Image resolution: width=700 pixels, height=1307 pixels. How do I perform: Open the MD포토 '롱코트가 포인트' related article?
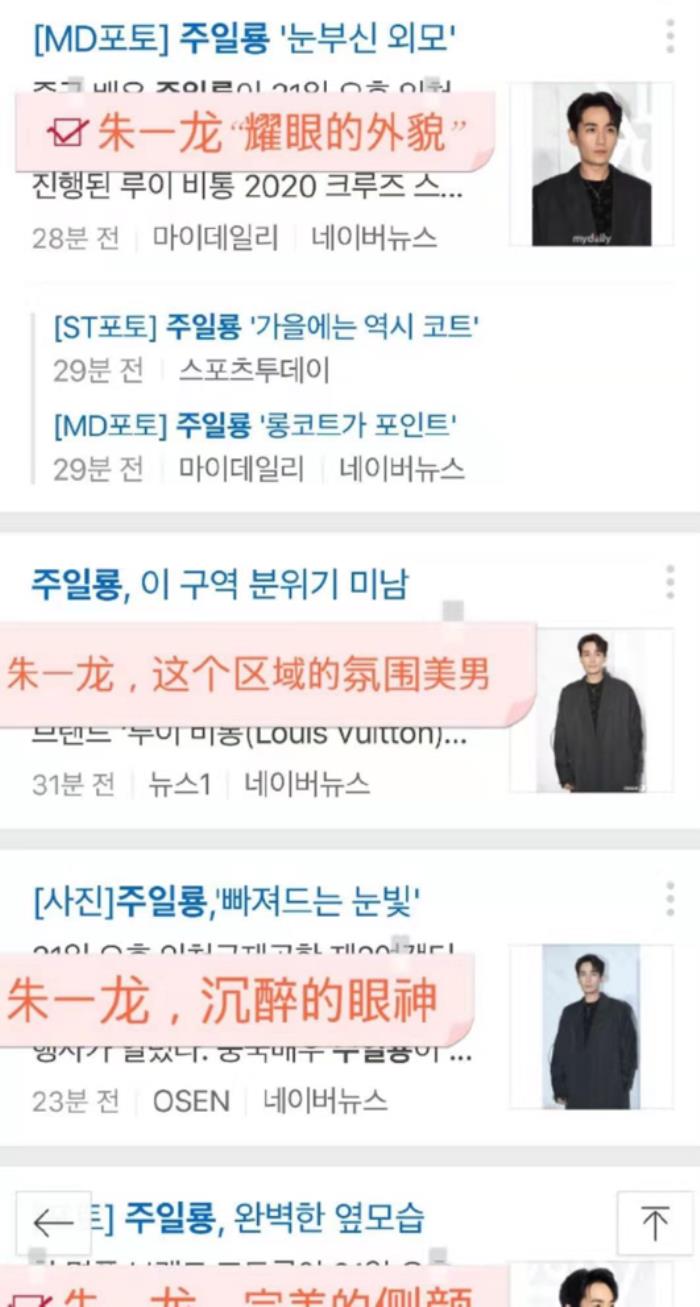coord(255,425)
